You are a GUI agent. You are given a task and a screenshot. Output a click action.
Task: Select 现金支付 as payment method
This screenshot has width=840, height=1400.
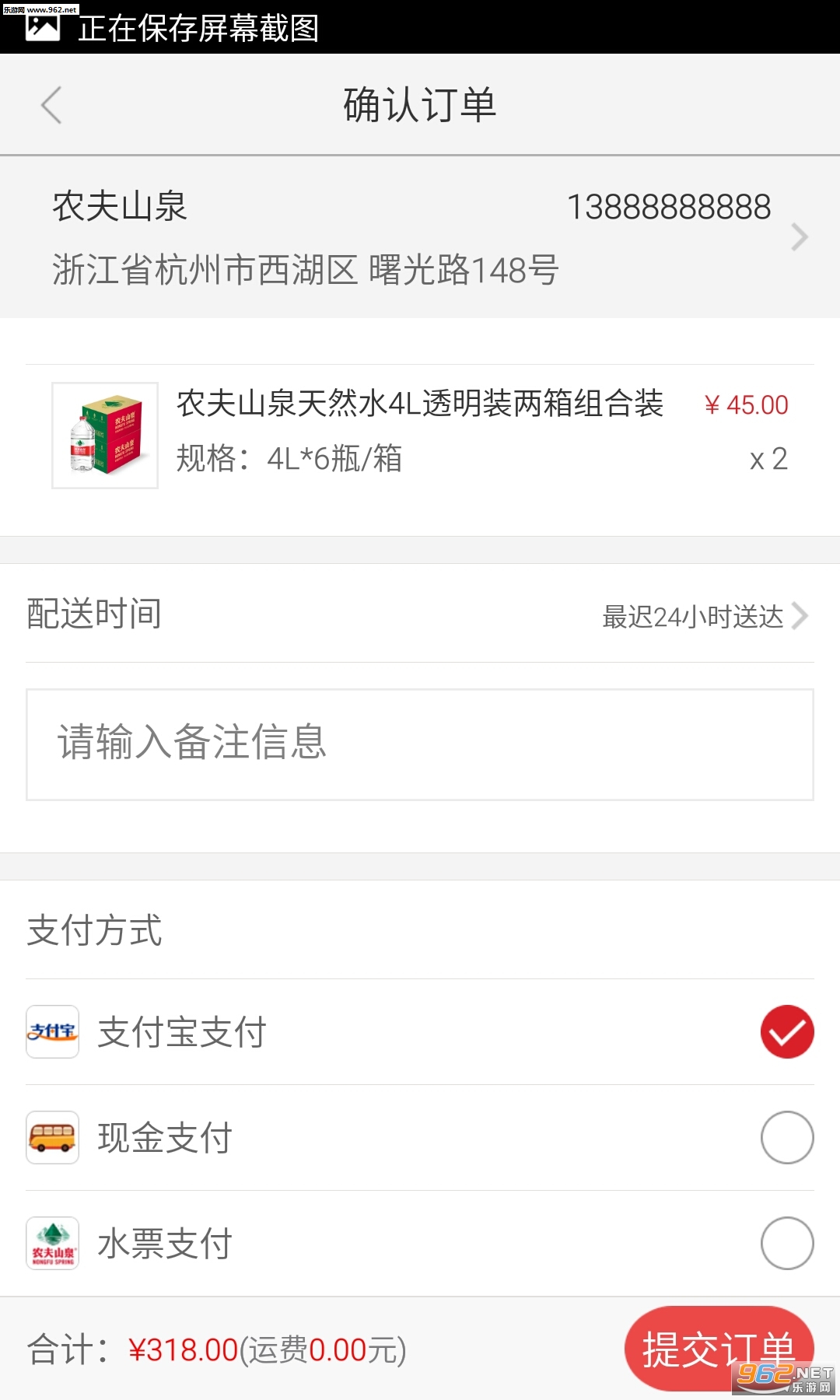click(x=786, y=1138)
